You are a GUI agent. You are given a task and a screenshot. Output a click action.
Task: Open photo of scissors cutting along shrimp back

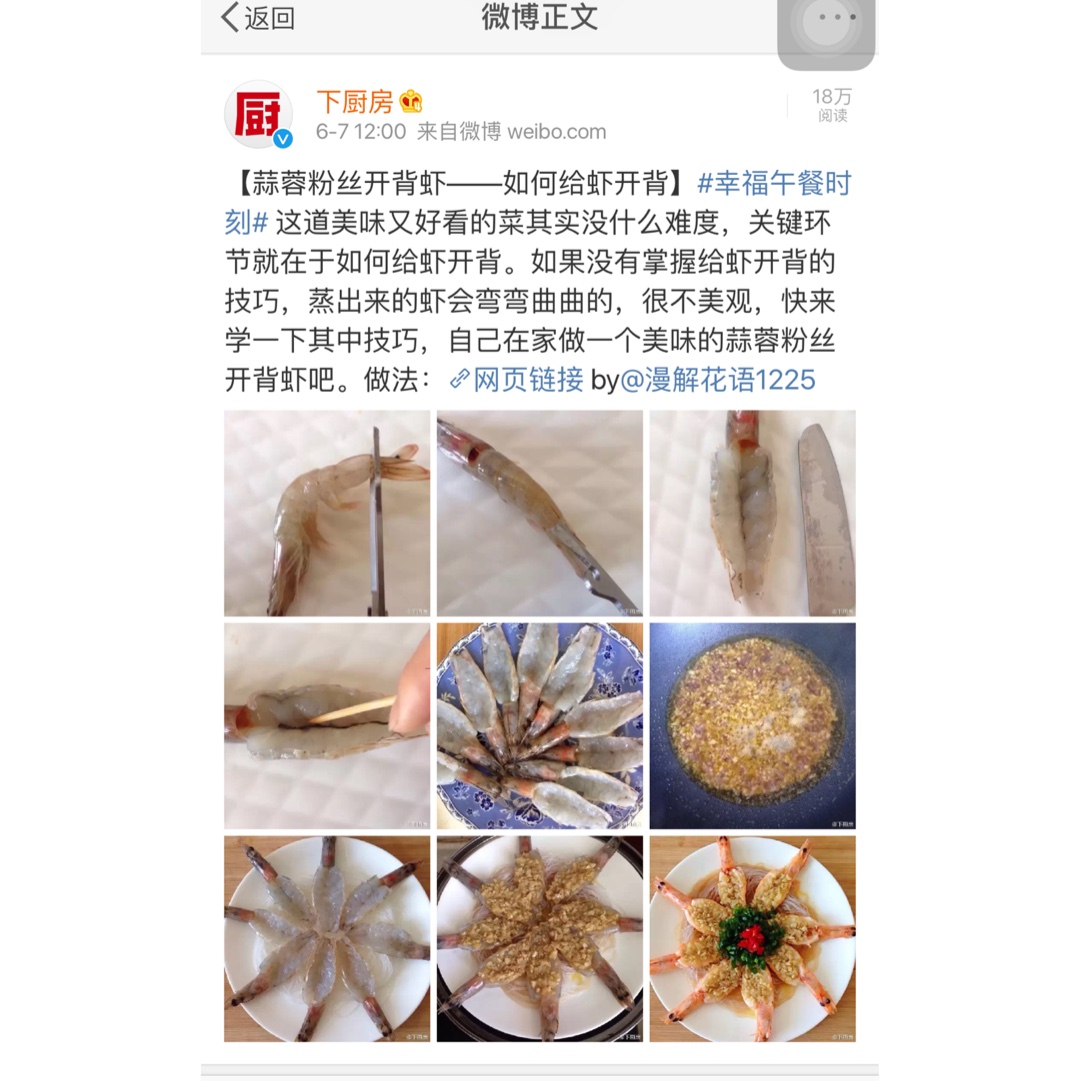click(x=540, y=513)
